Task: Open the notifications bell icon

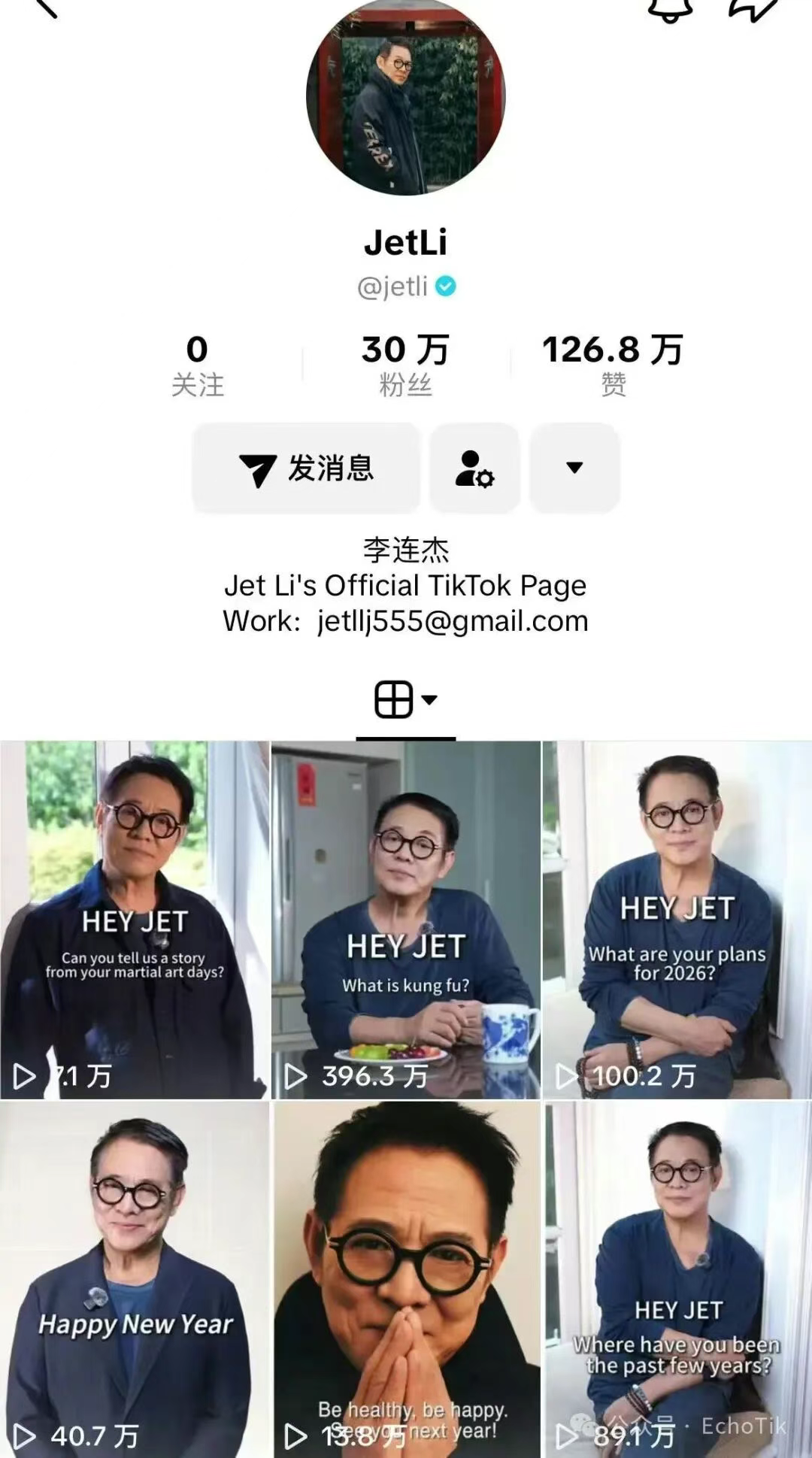Action: (x=669, y=9)
